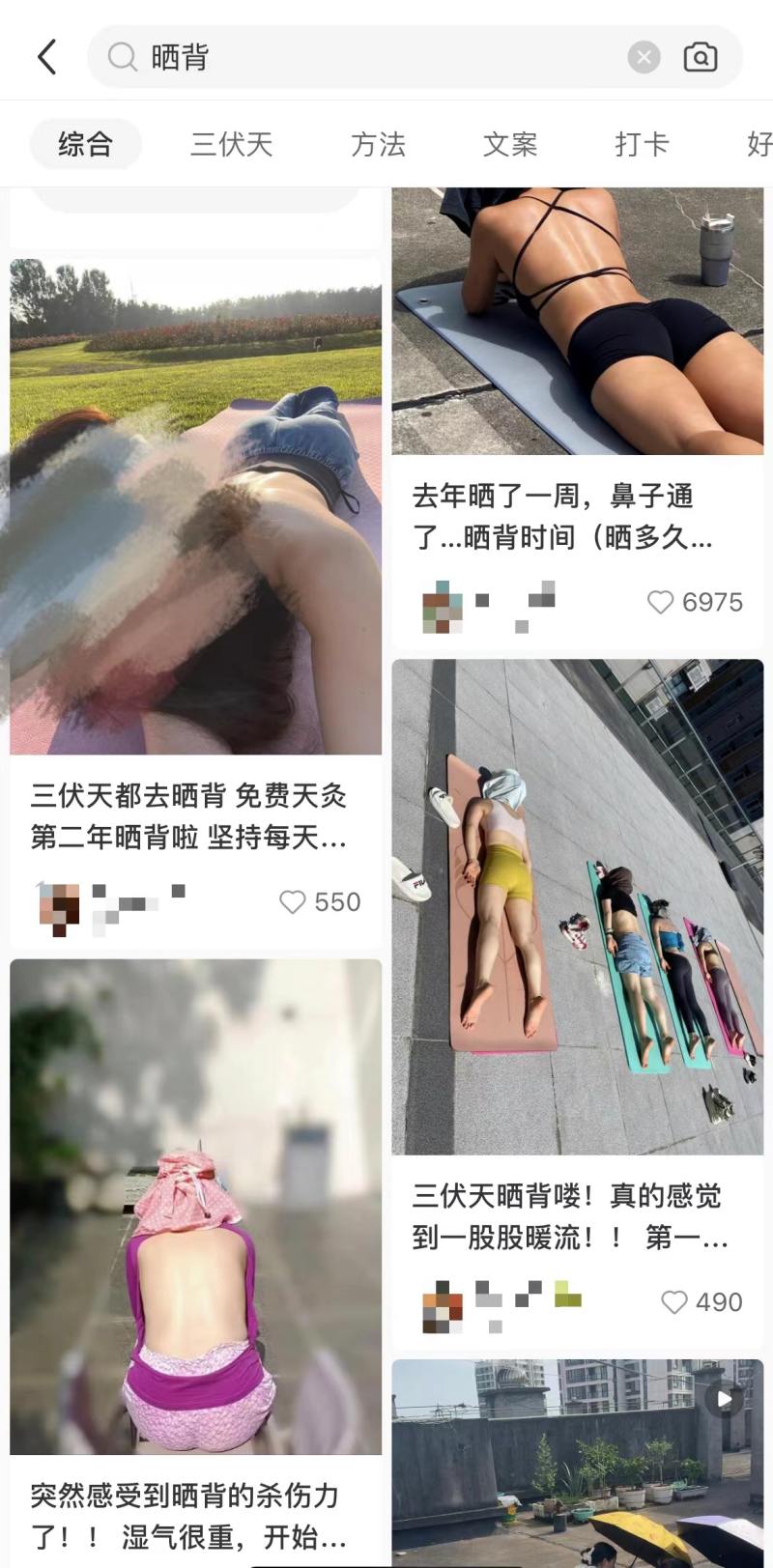The width and height of the screenshot is (773, 1568).
Task: Like the post with 490 likes
Action: (673, 1301)
